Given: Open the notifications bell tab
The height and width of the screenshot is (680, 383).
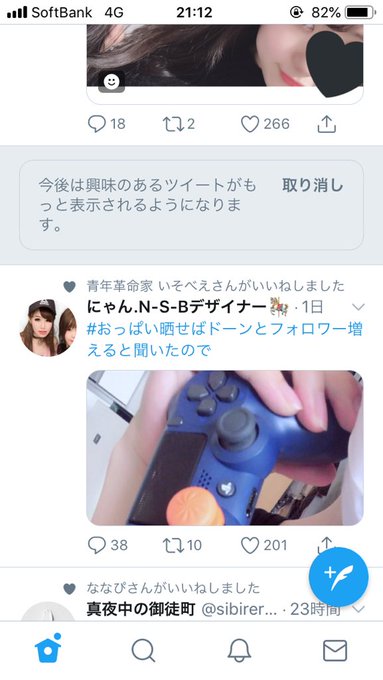Looking at the screenshot, I should point(239,651).
